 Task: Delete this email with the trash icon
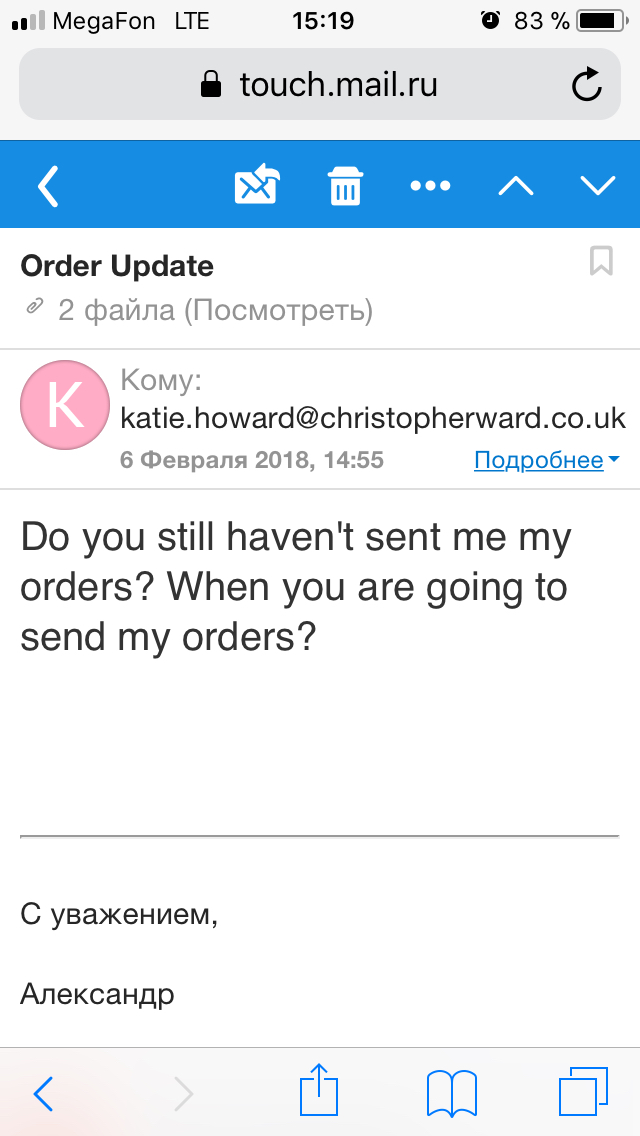tap(345, 186)
